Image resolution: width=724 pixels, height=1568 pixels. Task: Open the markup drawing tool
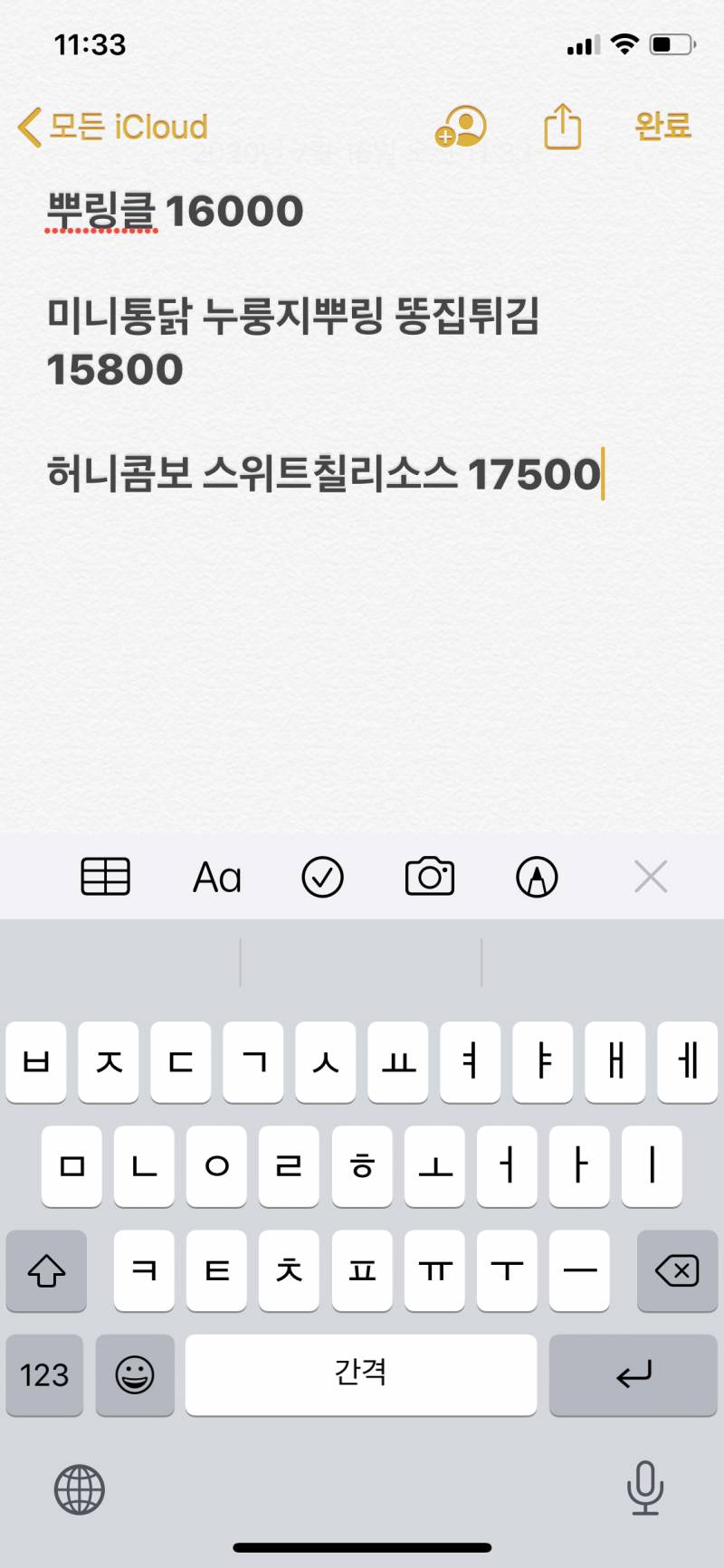click(x=535, y=876)
